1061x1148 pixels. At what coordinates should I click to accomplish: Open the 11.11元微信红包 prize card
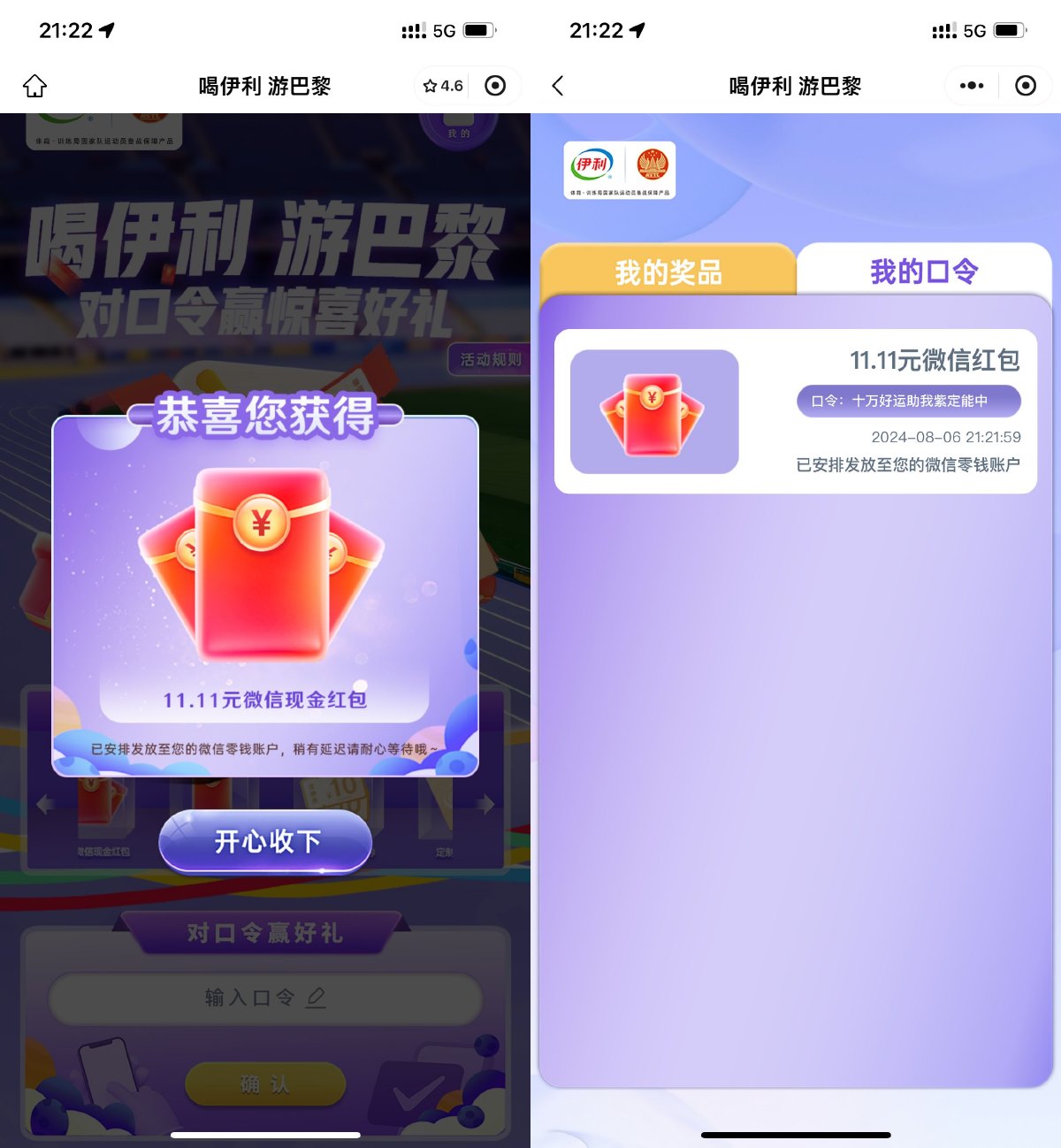click(x=795, y=411)
